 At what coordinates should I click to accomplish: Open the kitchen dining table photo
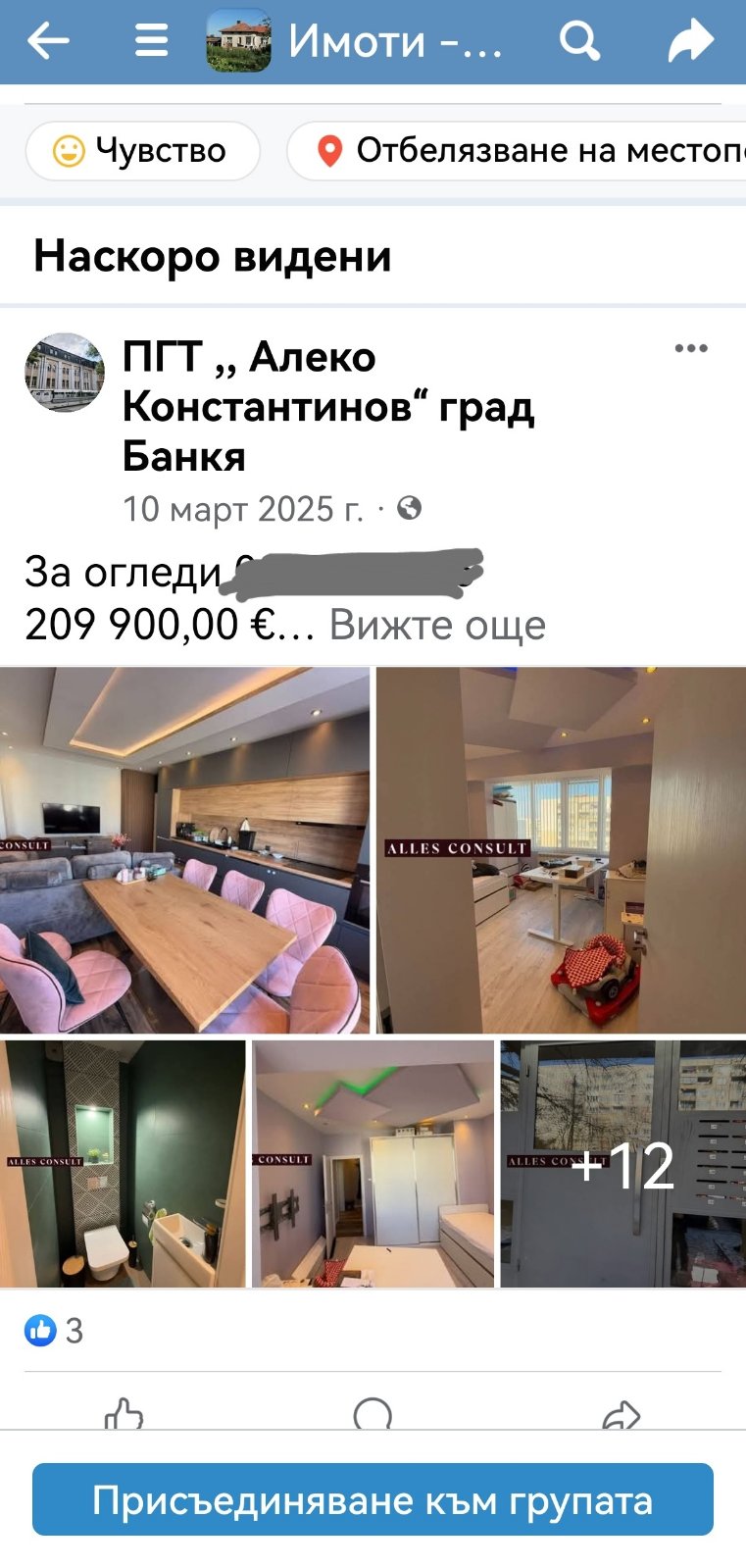coord(184,850)
